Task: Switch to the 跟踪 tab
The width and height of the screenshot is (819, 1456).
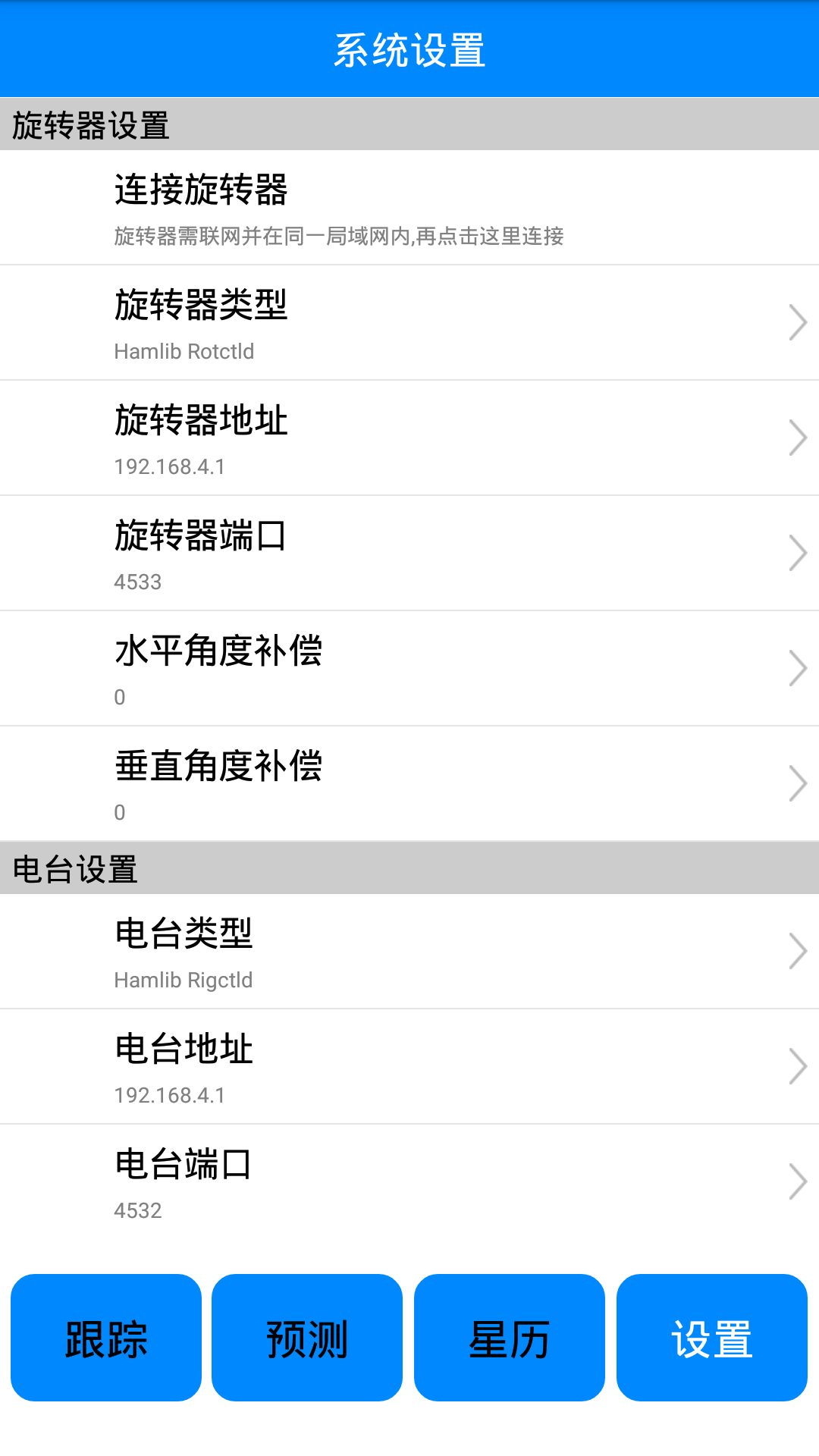Action: (x=106, y=1338)
